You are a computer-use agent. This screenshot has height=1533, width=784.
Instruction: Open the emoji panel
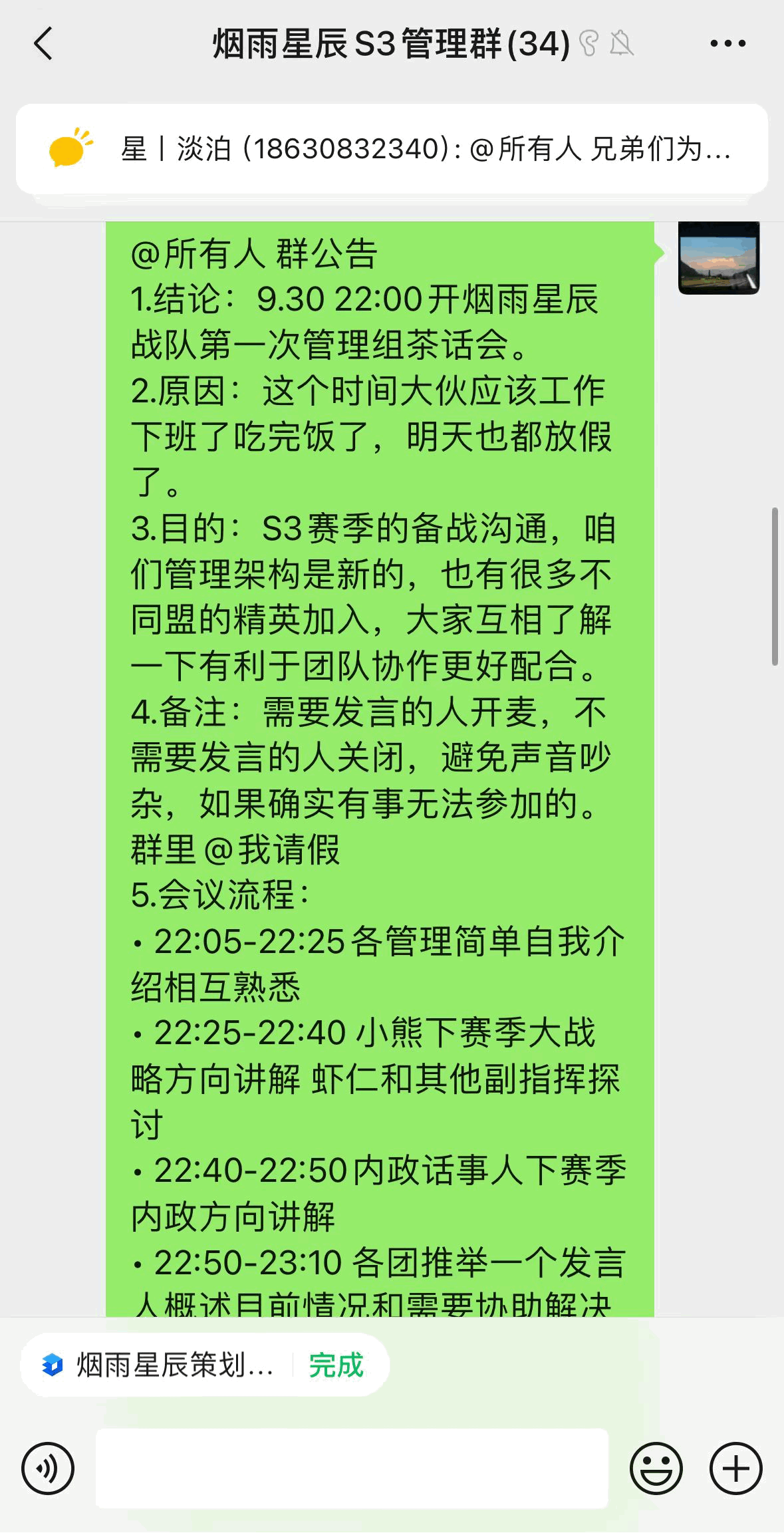pyautogui.click(x=656, y=1468)
